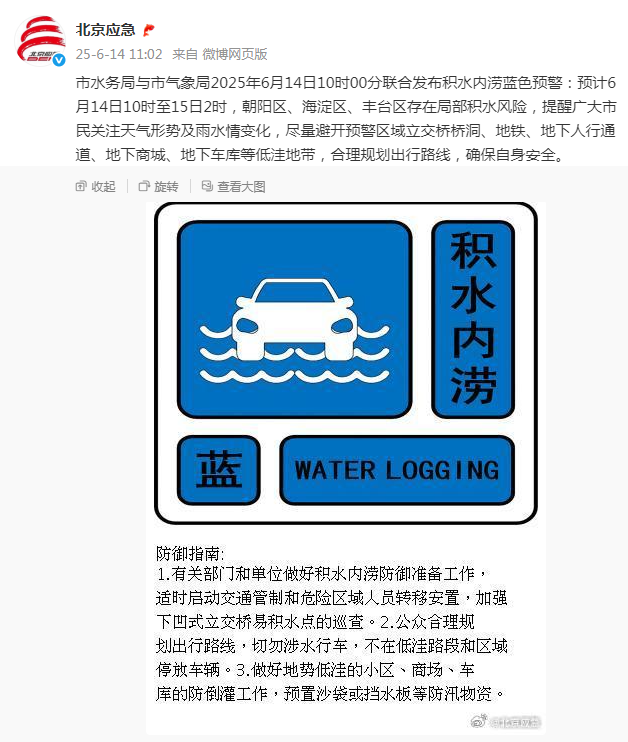Rotate the image with 旋转
This screenshot has height=742, width=628.
pos(159,186)
